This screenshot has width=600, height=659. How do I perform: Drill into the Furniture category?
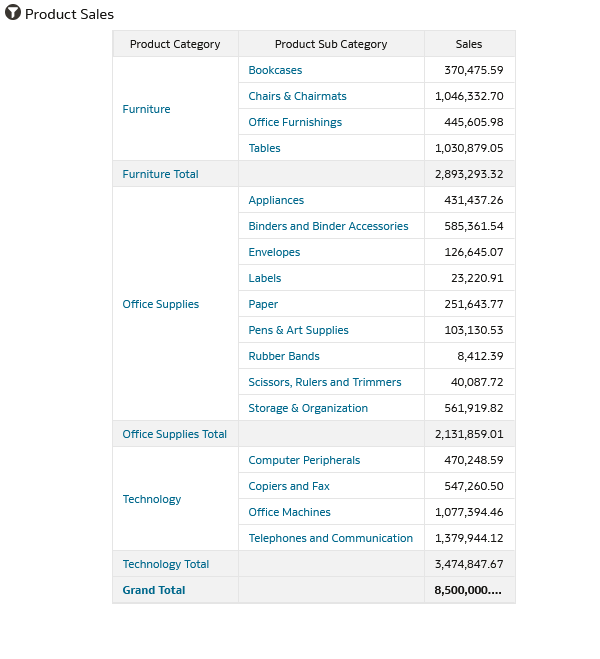pyautogui.click(x=146, y=109)
